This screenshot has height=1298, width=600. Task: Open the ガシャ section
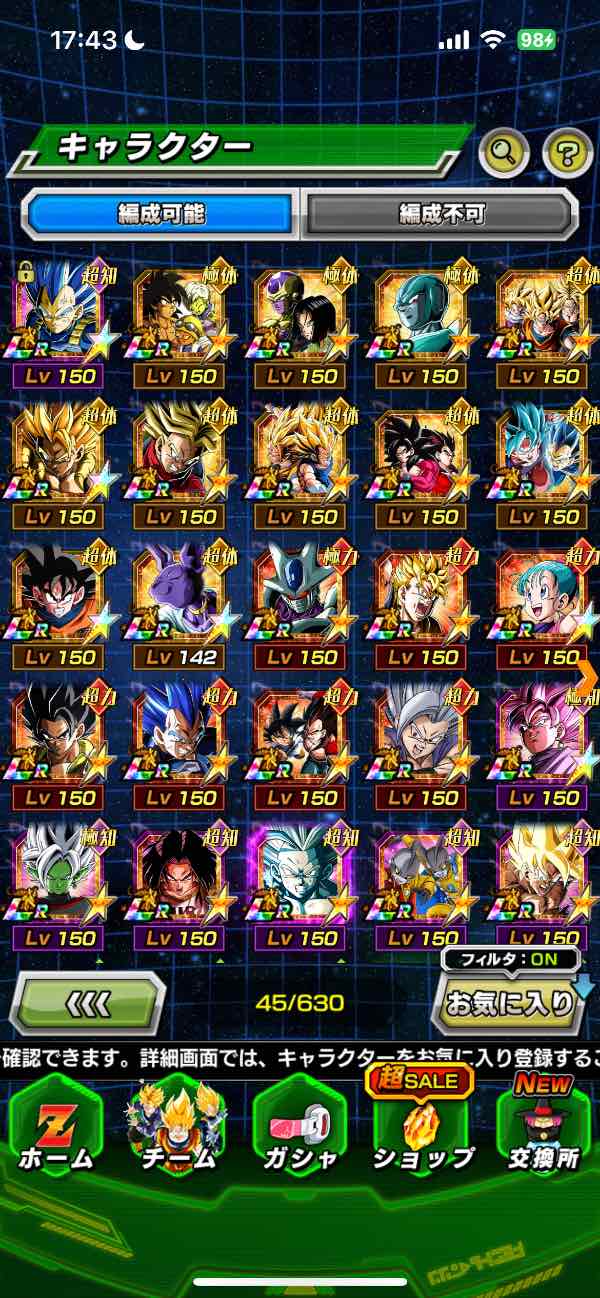click(x=299, y=1124)
